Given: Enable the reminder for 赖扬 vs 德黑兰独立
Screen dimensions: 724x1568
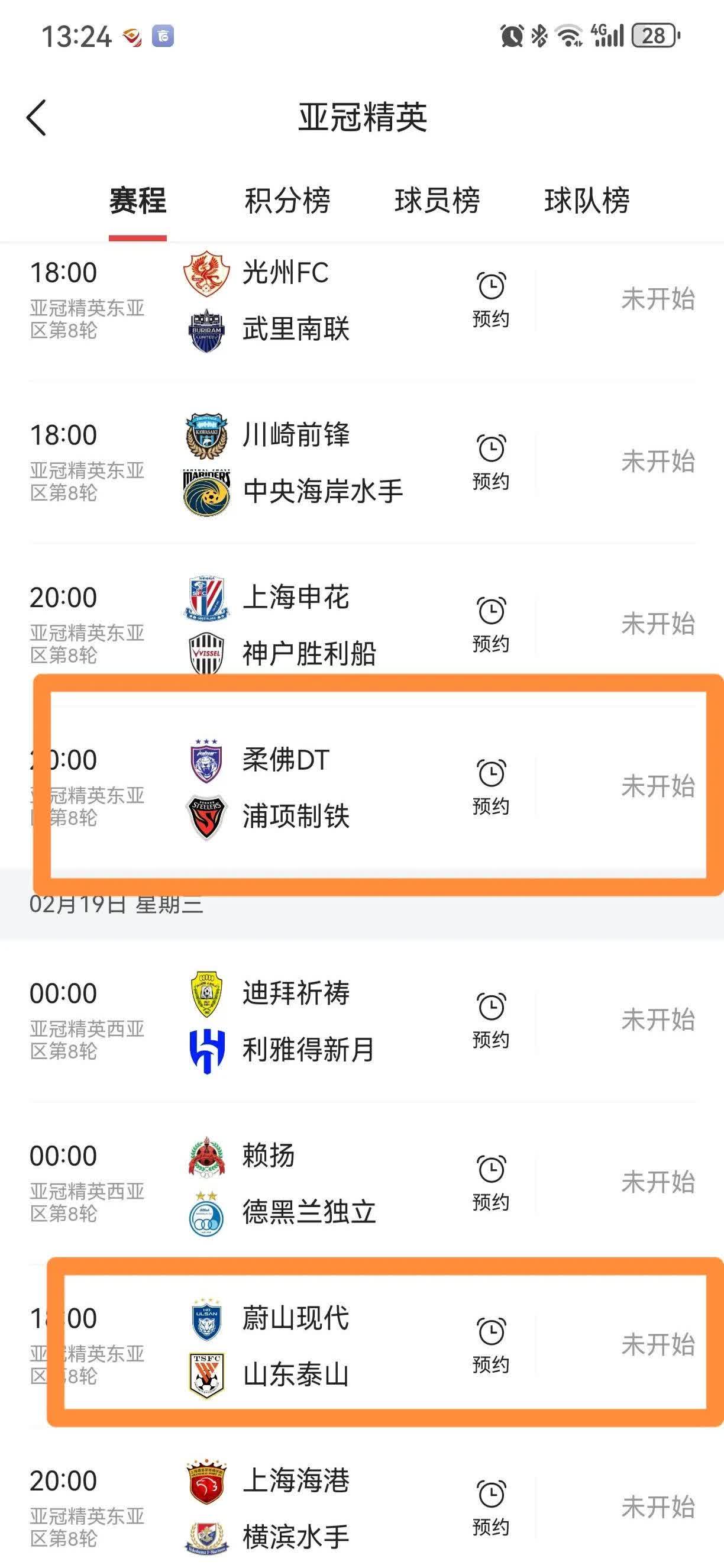Looking at the screenshot, I should 492,1181.
